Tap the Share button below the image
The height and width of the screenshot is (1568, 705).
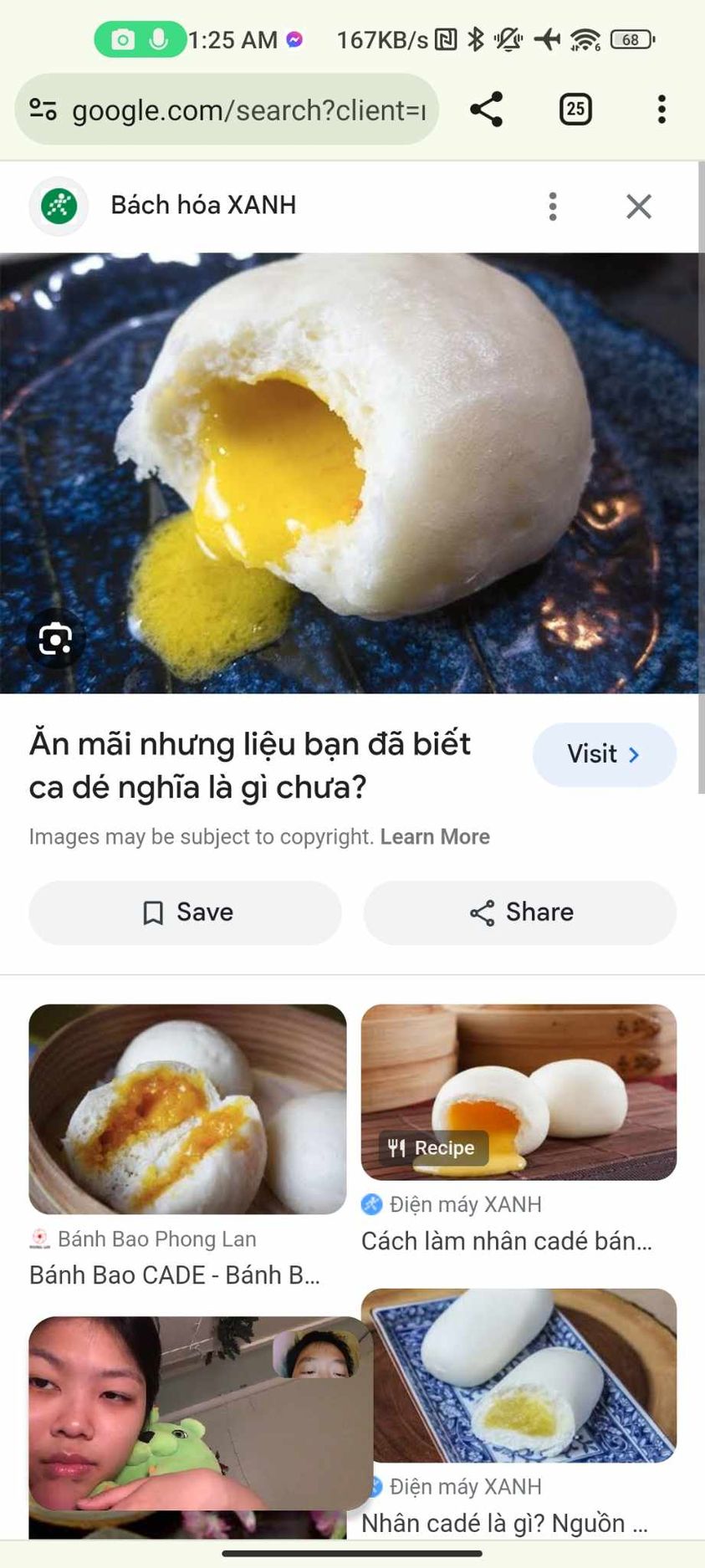[x=520, y=912]
